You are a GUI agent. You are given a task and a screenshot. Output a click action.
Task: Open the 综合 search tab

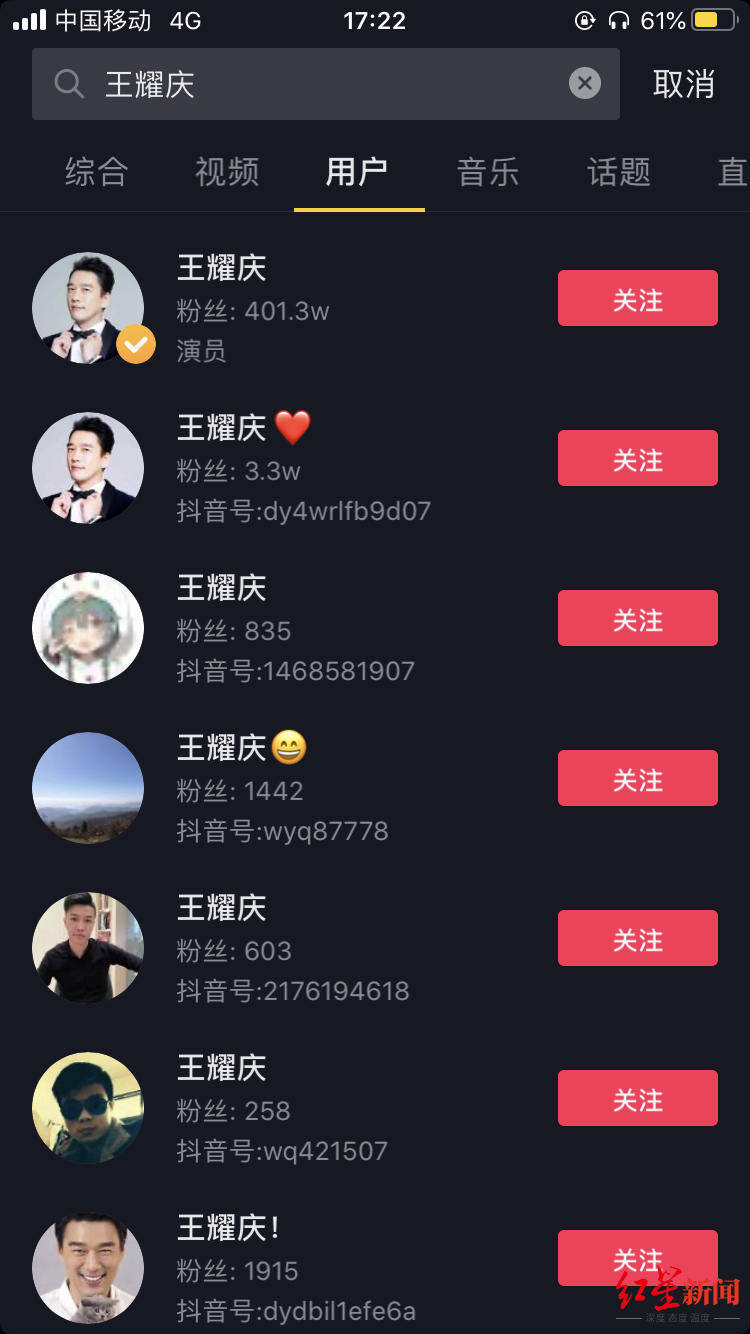(x=95, y=172)
